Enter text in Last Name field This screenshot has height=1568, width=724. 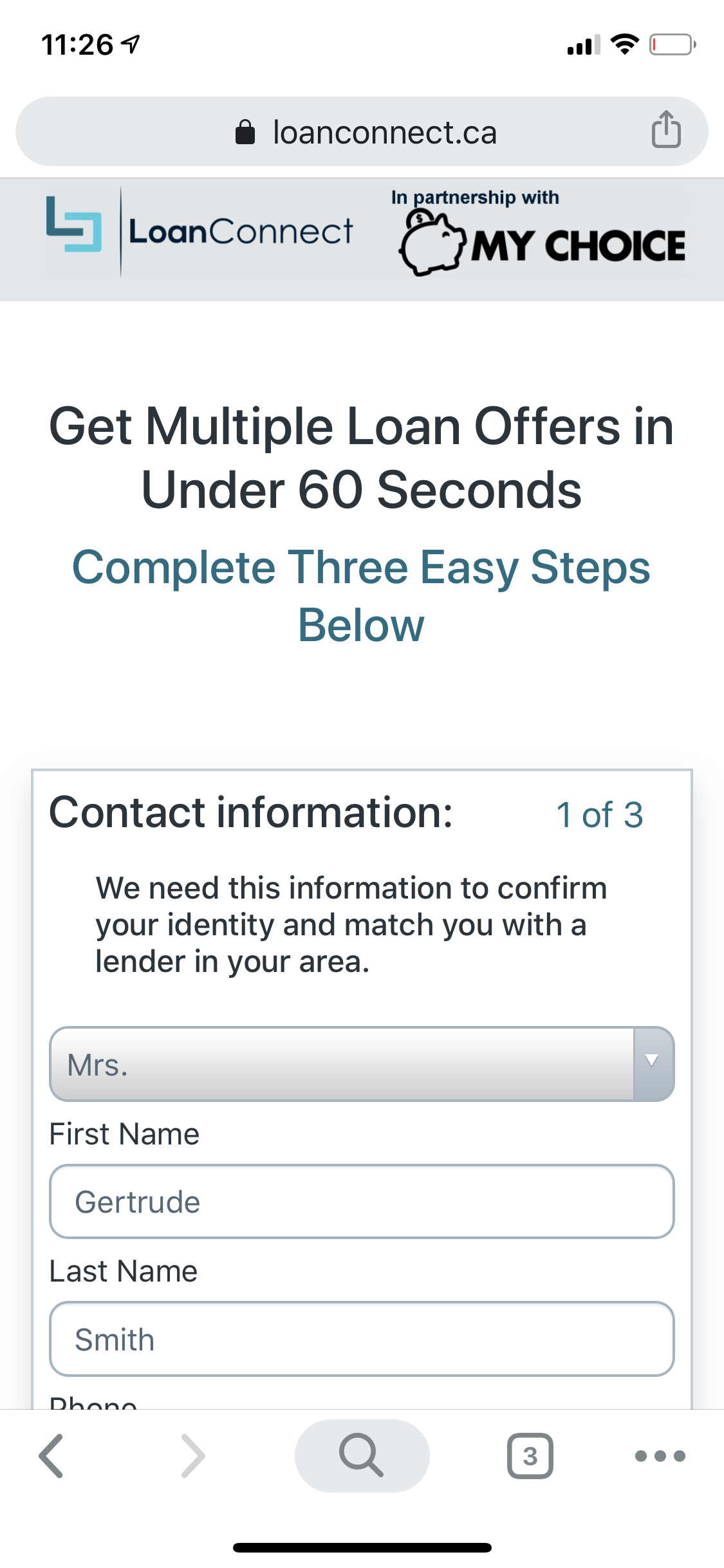click(x=362, y=1339)
